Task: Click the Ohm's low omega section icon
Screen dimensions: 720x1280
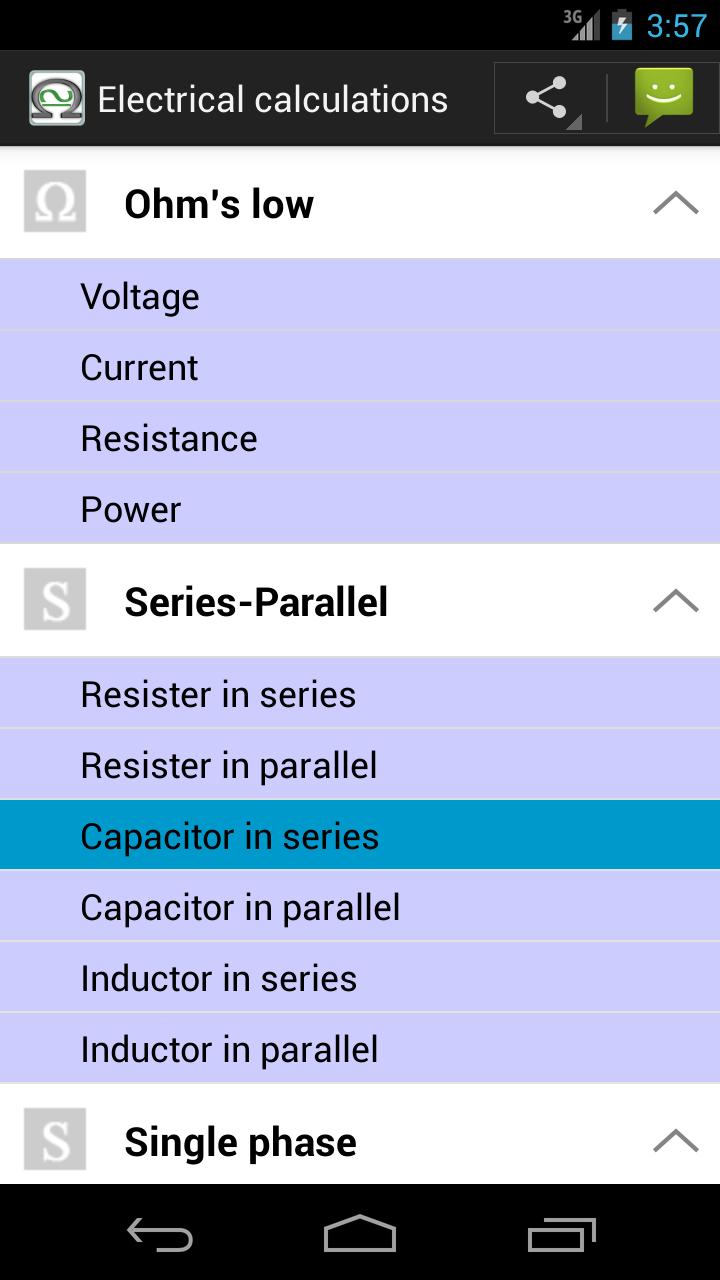Action: pos(54,203)
